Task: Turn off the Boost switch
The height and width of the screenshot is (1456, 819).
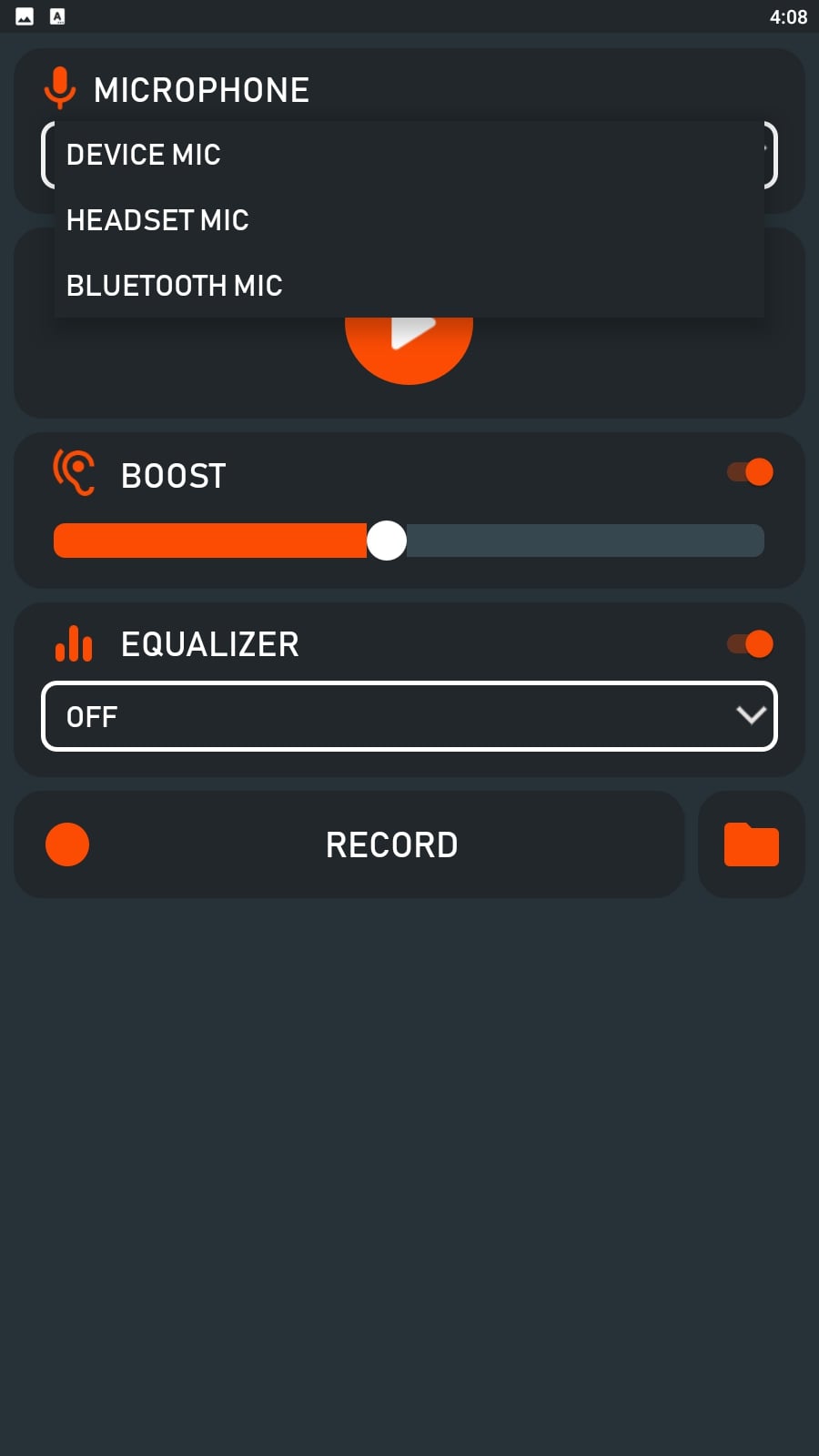Action: [750, 472]
